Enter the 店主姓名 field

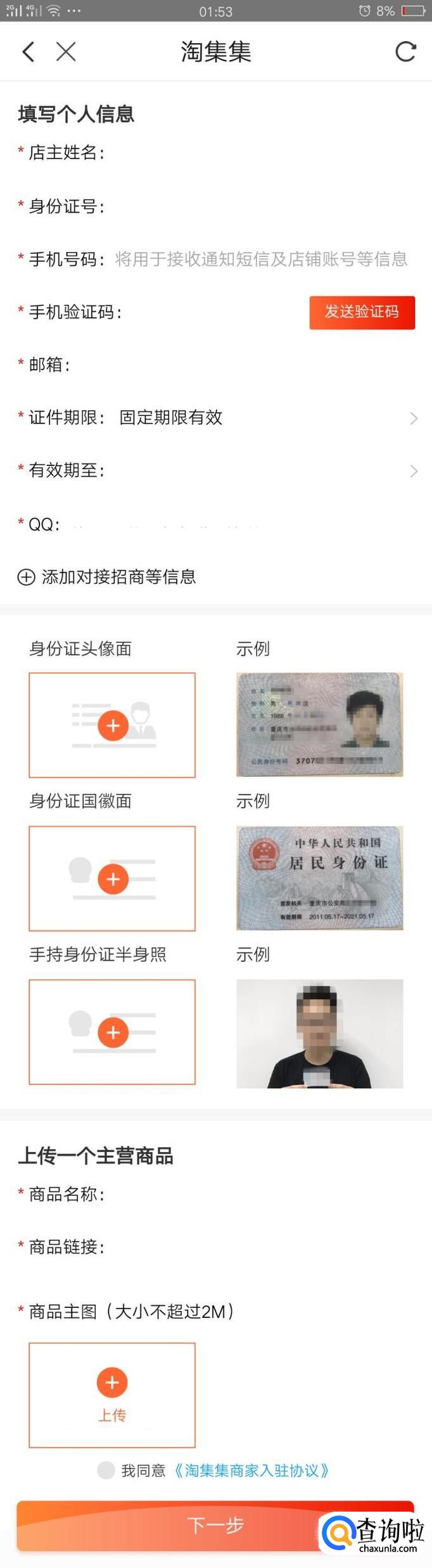[253, 153]
